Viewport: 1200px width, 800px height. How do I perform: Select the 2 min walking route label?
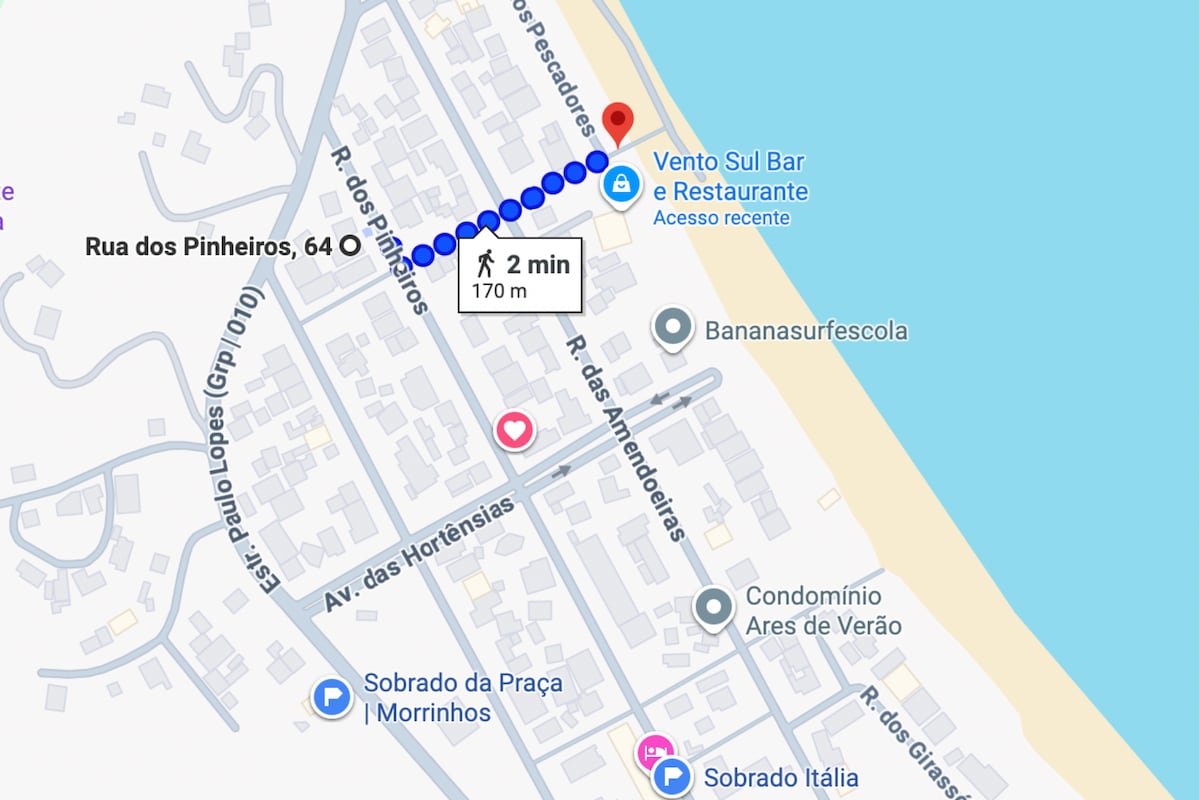[521, 274]
